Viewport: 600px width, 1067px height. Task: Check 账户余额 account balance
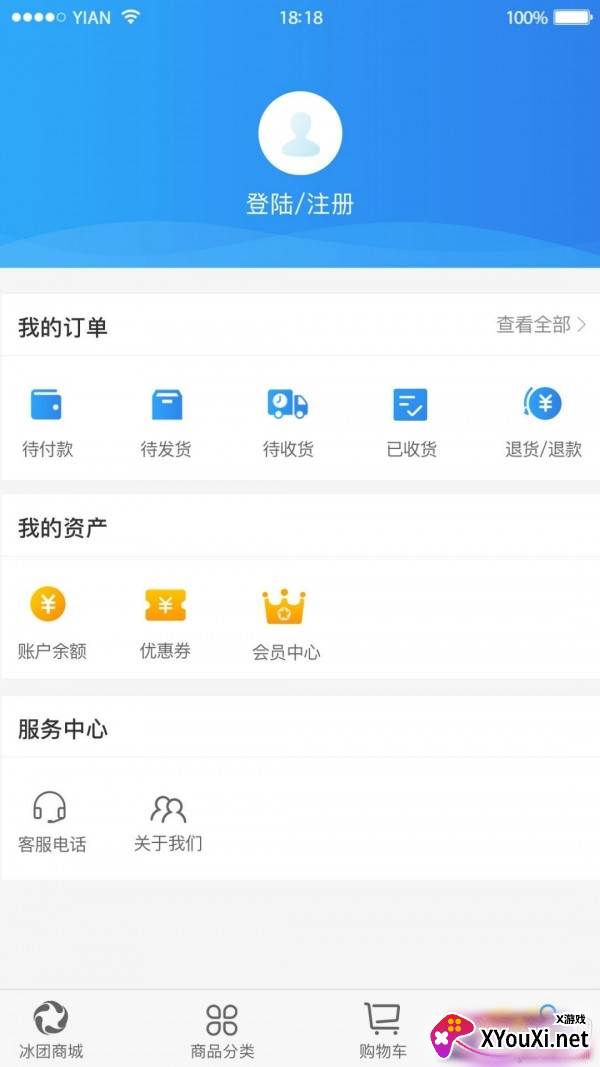click(52, 623)
